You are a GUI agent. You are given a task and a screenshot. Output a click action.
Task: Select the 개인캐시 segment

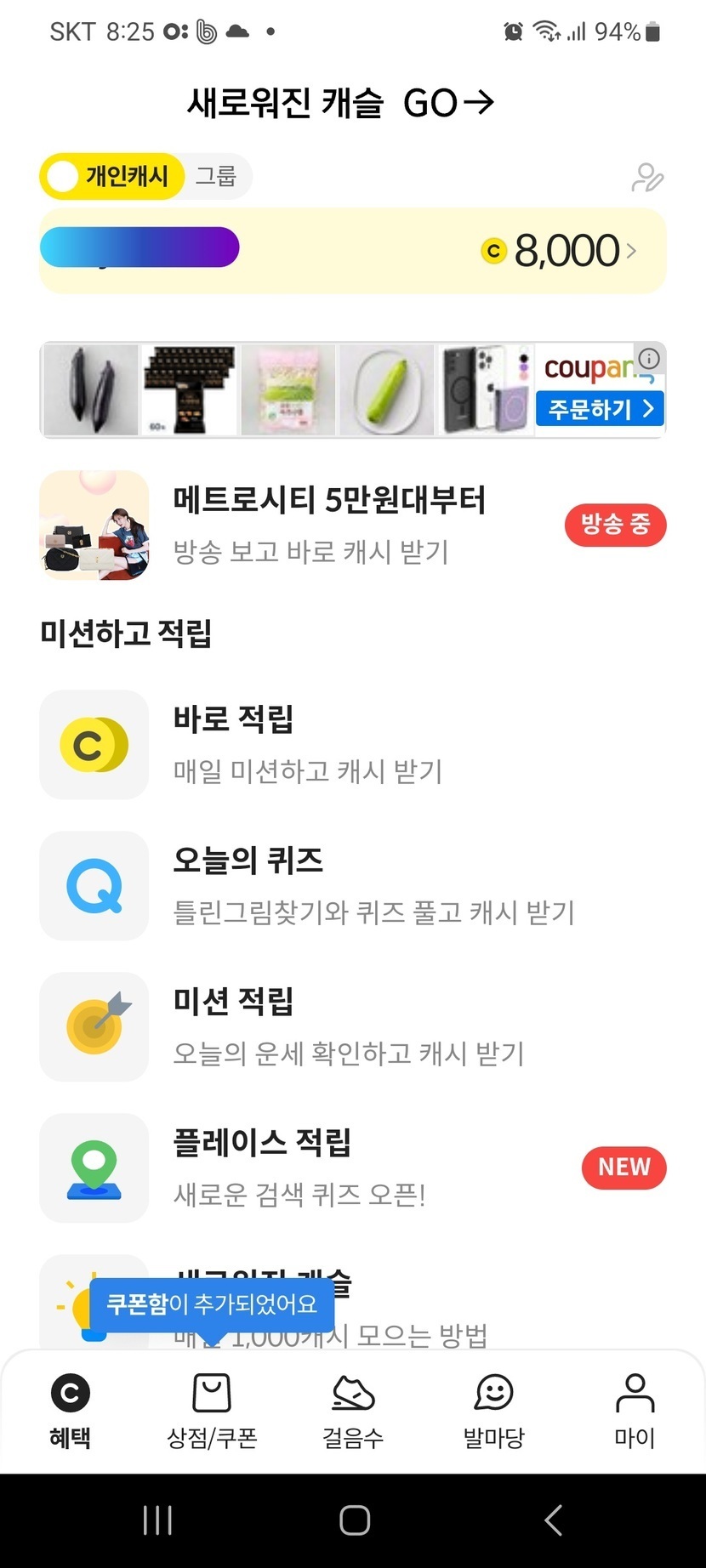click(112, 177)
